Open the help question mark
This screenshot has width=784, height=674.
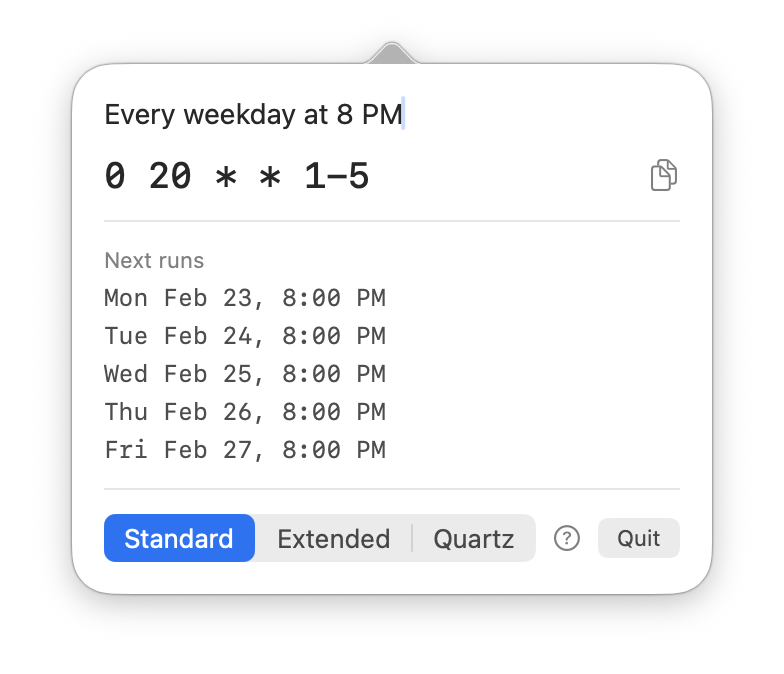coord(567,539)
